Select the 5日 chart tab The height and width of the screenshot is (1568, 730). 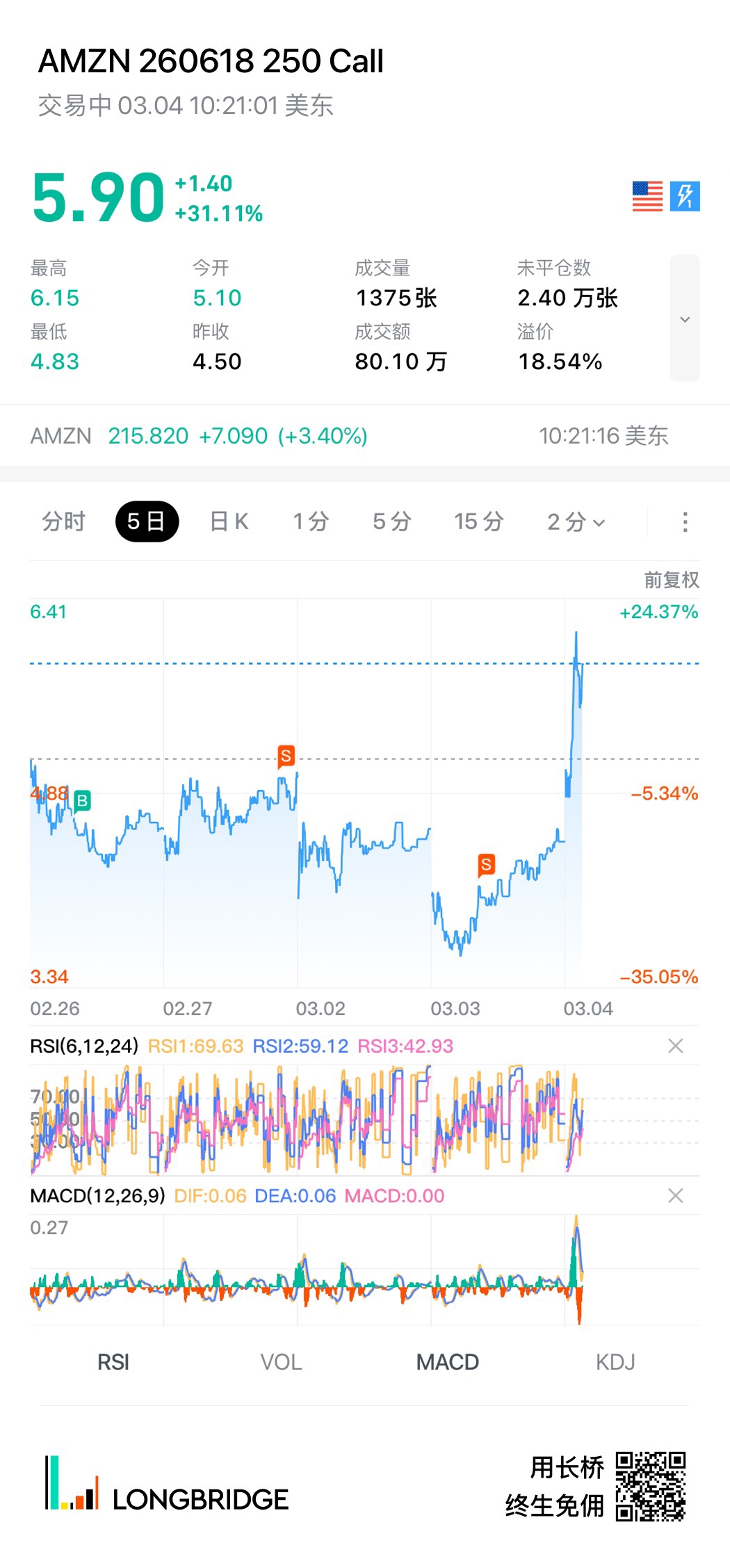click(147, 522)
